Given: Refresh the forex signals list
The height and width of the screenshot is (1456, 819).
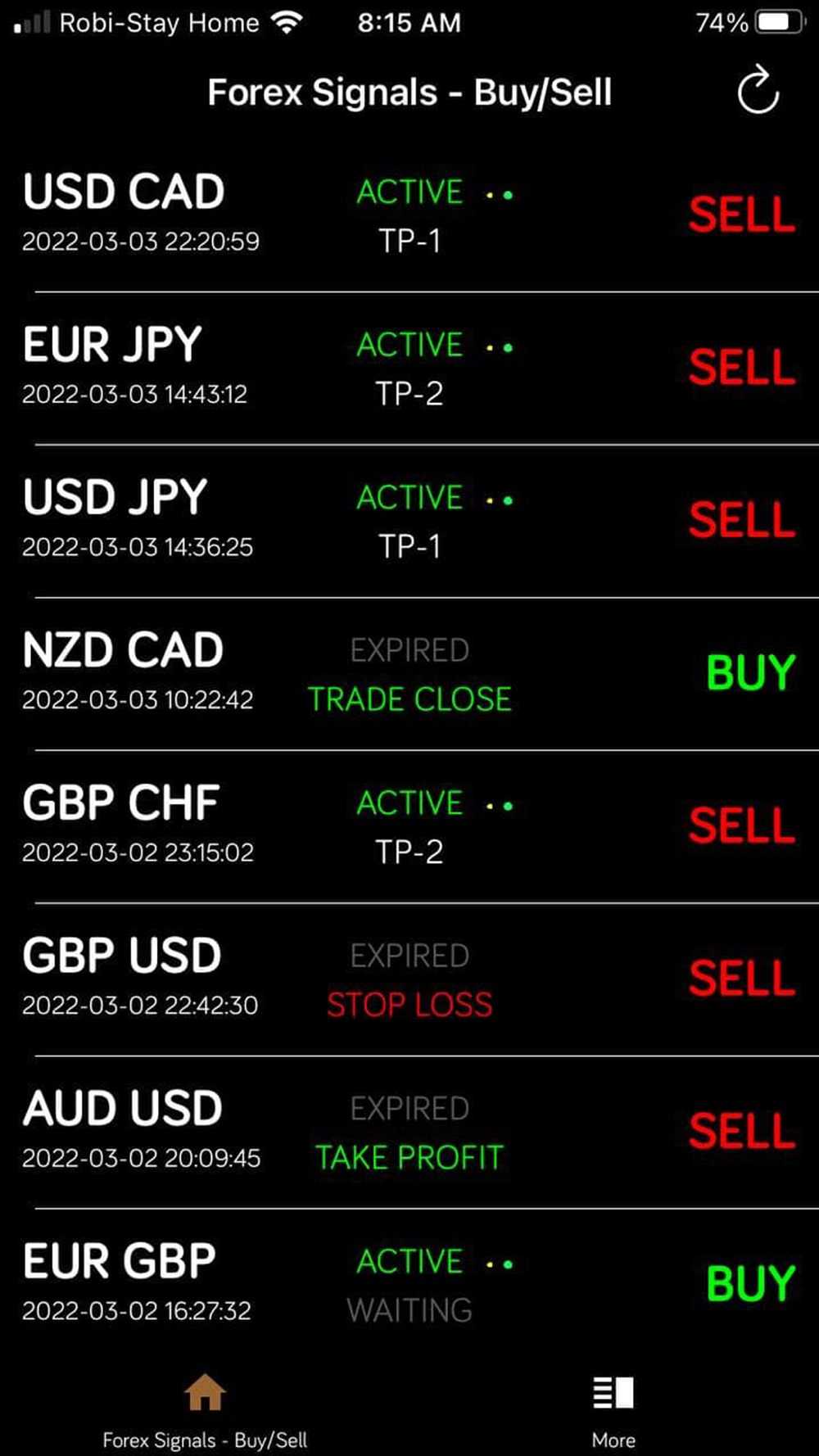Looking at the screenshot, I should [x=758, y=90].
